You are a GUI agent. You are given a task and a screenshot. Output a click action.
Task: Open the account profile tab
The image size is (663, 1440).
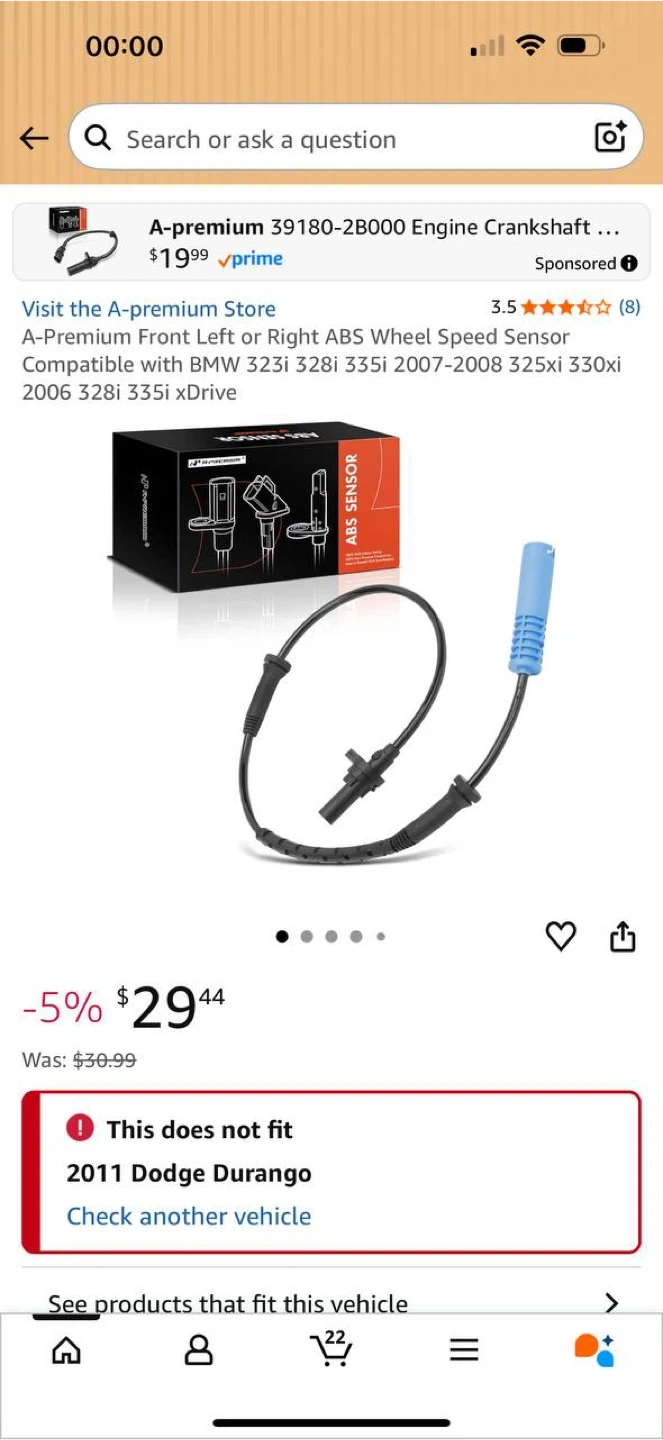click(x=199, y=1351)
